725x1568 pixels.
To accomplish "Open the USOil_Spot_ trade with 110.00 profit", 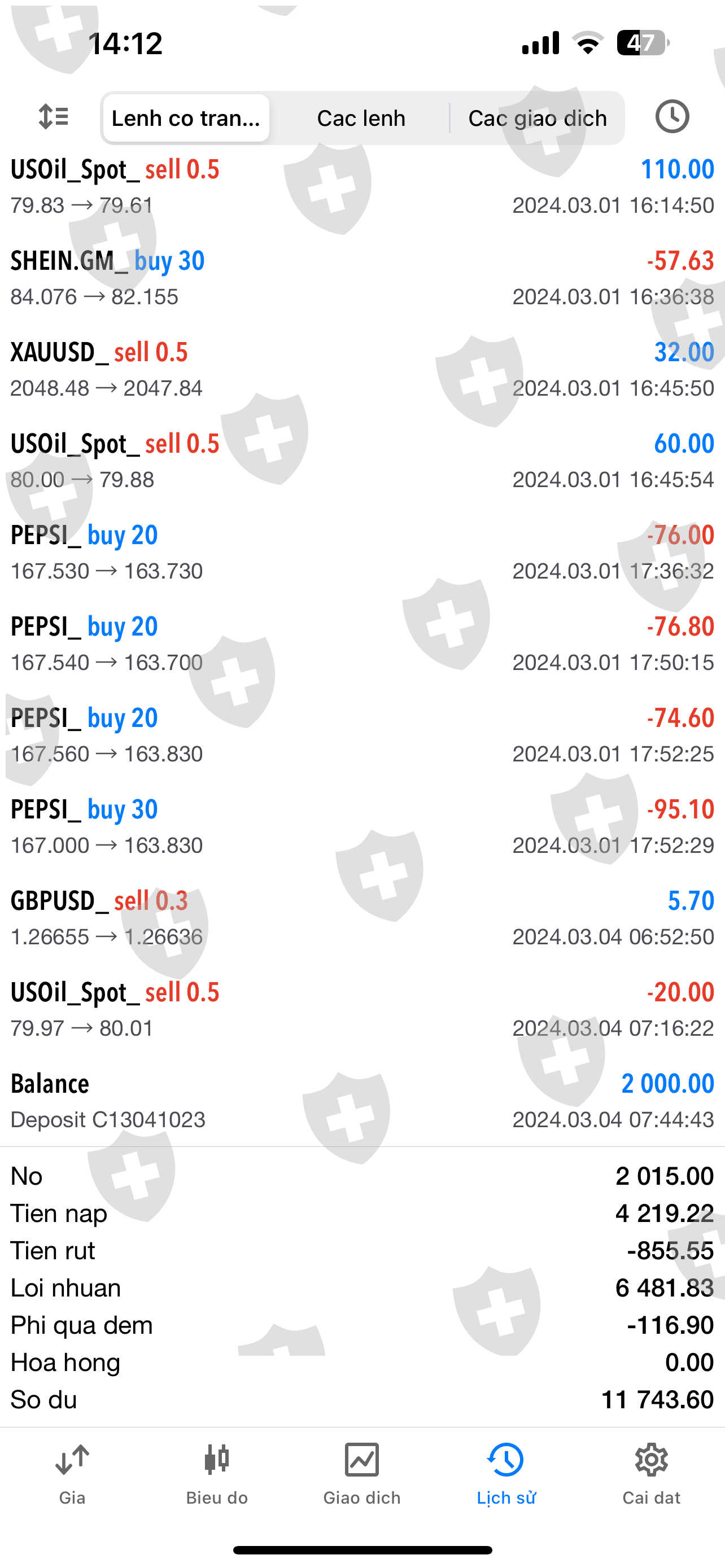I will pyautogui.click(x=361, y=187).
